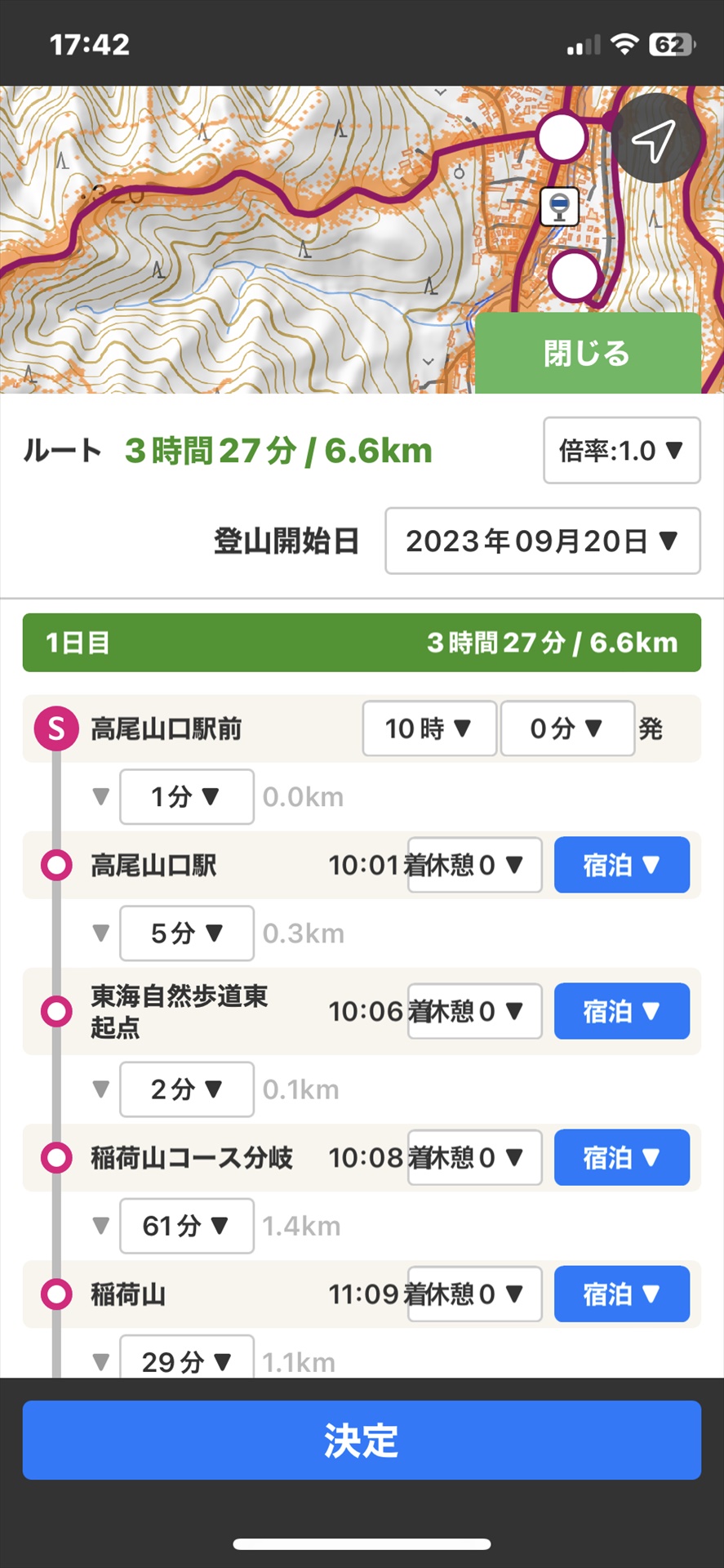This screenshot has width=724, height=1568.
Task: Confirm the plan with 決定
Action: coord(362,1441)
